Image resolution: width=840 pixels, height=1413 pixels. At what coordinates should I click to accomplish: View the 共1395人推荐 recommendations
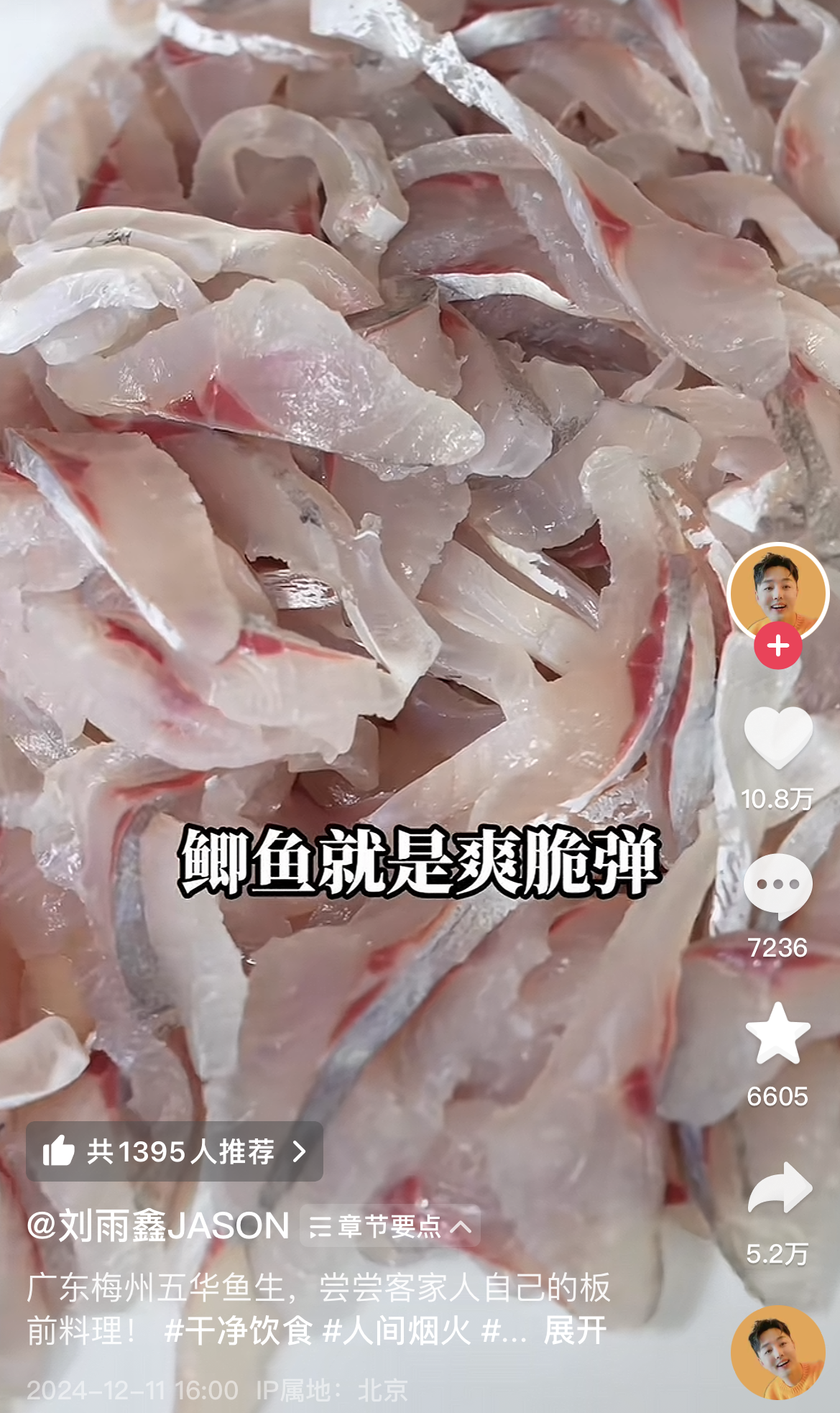coord(175,1151)
